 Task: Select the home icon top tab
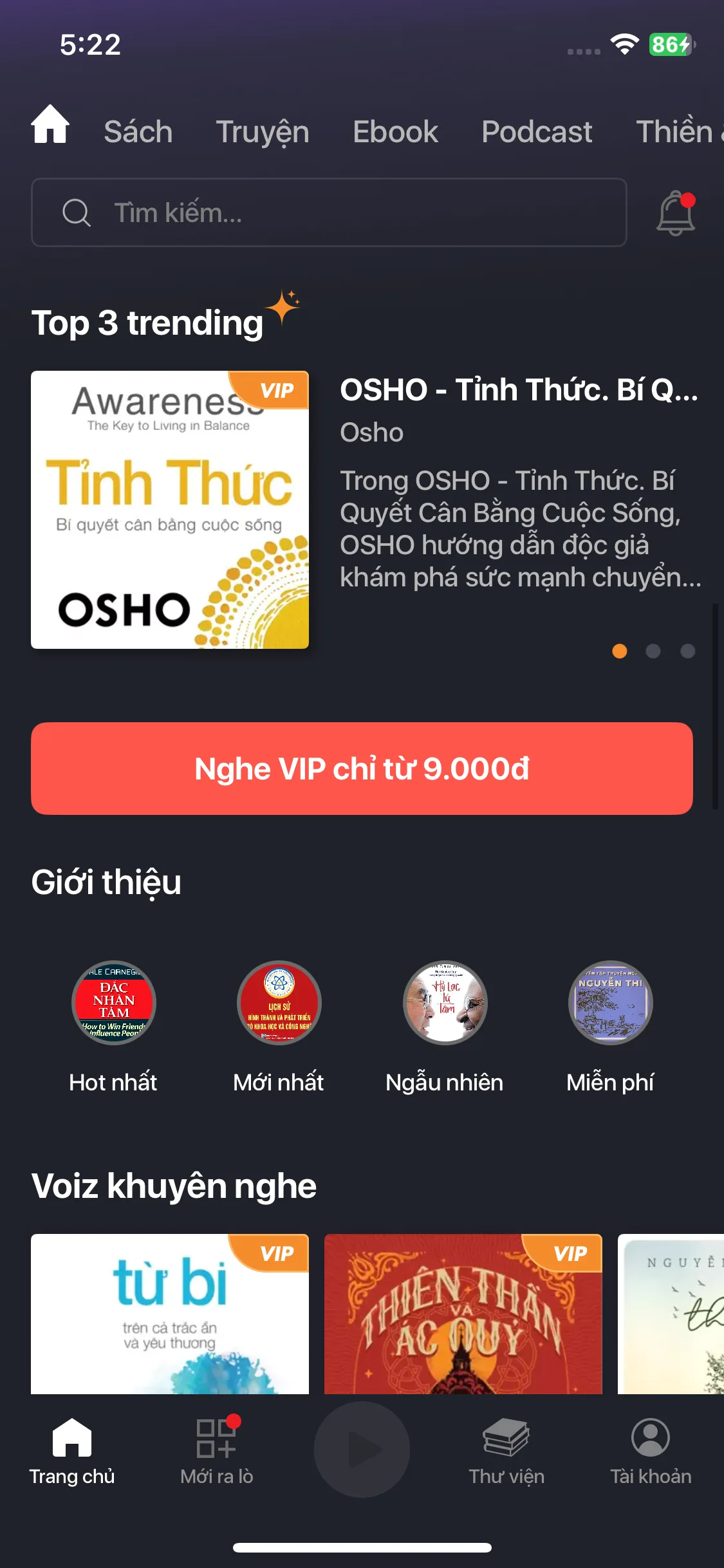coord(50,124)
